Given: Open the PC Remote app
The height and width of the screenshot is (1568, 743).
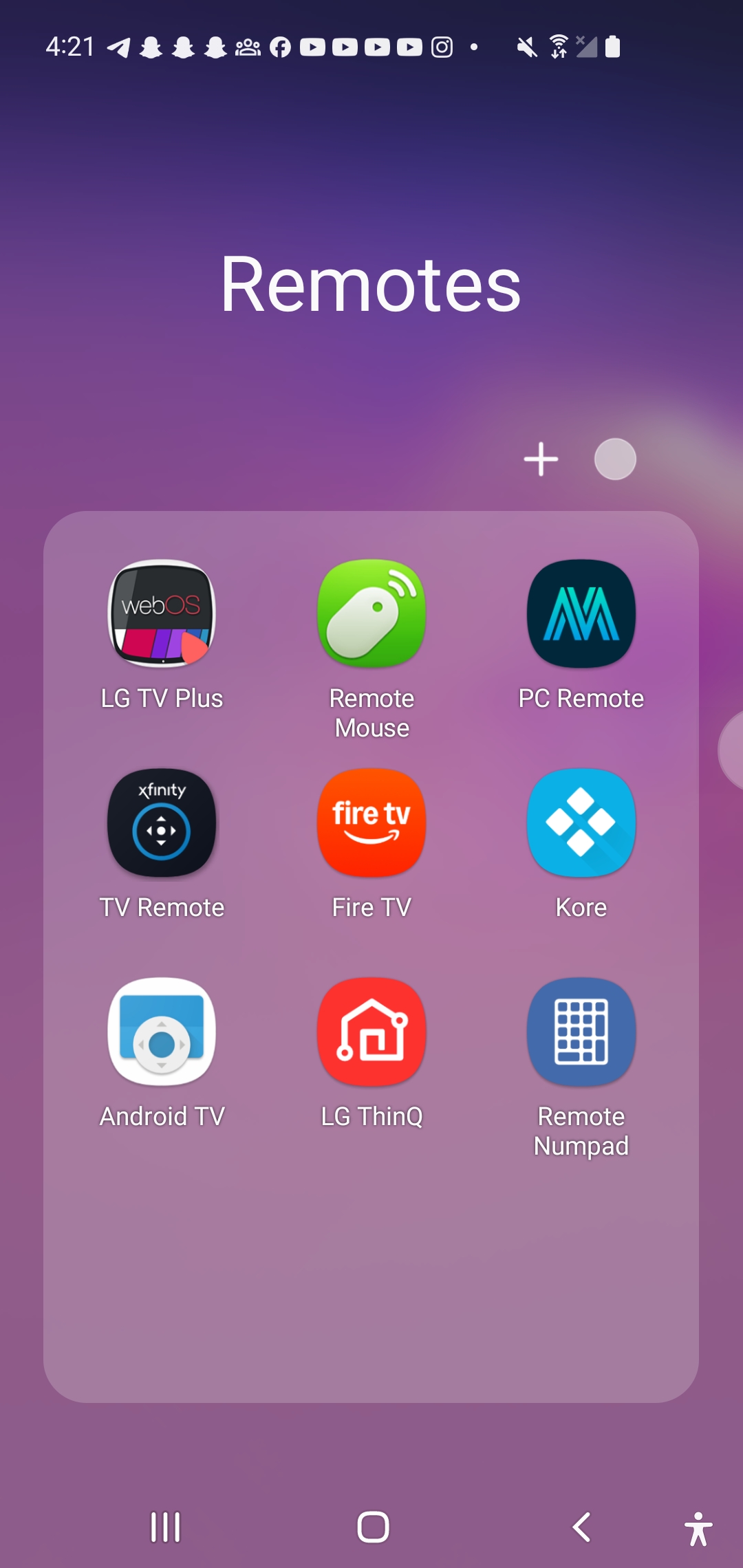Looking at the screenshot, I should [581, 614].
